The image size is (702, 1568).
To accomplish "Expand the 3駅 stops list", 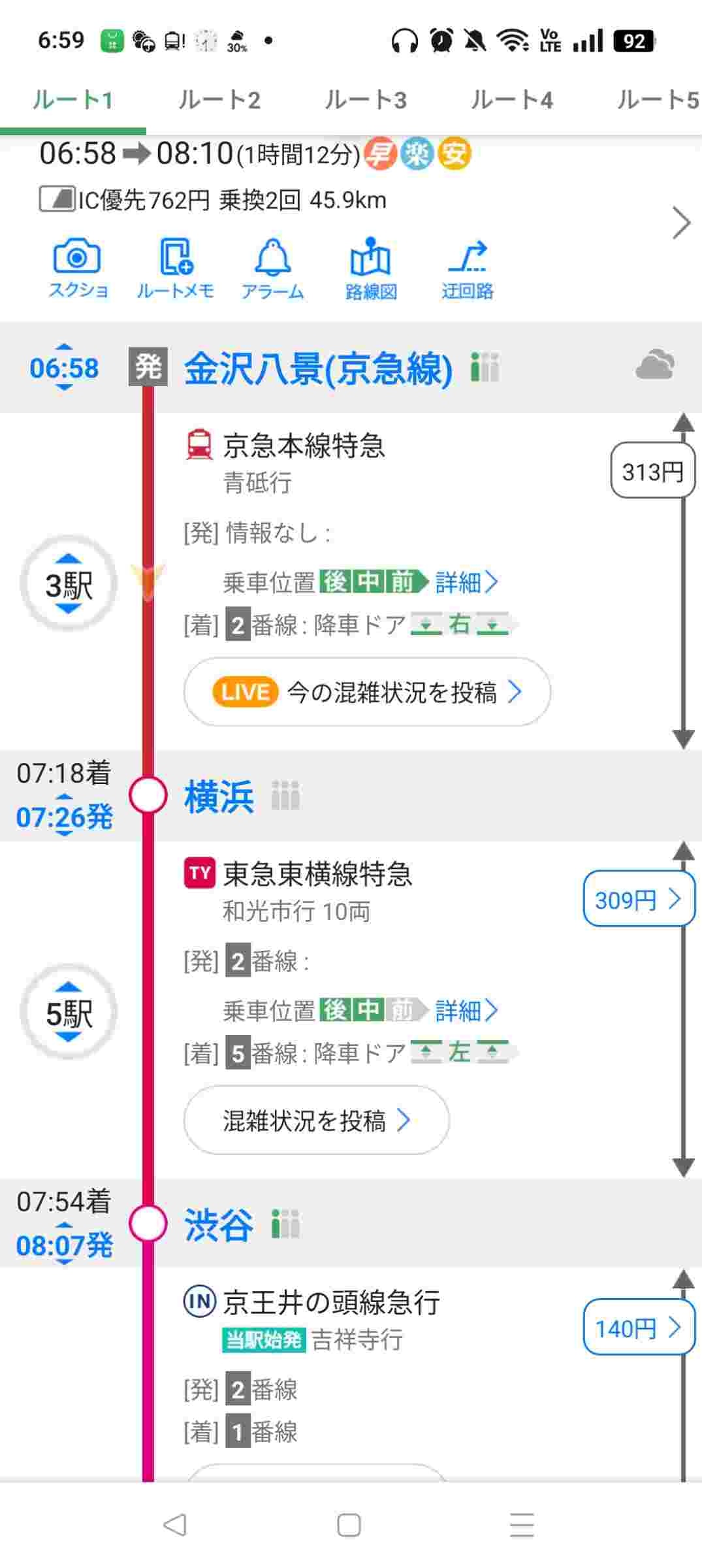I will point(69,584).
